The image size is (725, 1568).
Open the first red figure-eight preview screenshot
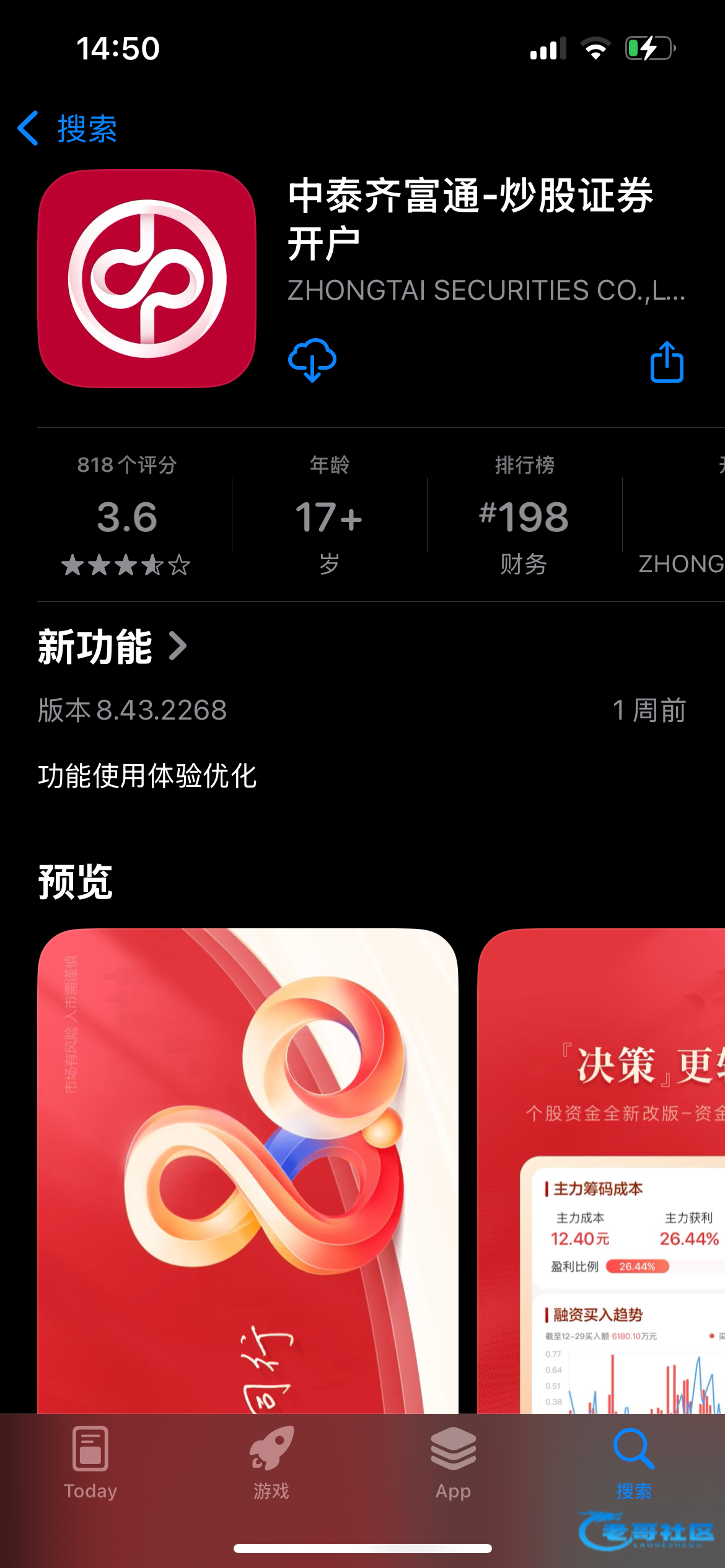click(248, 1170)
